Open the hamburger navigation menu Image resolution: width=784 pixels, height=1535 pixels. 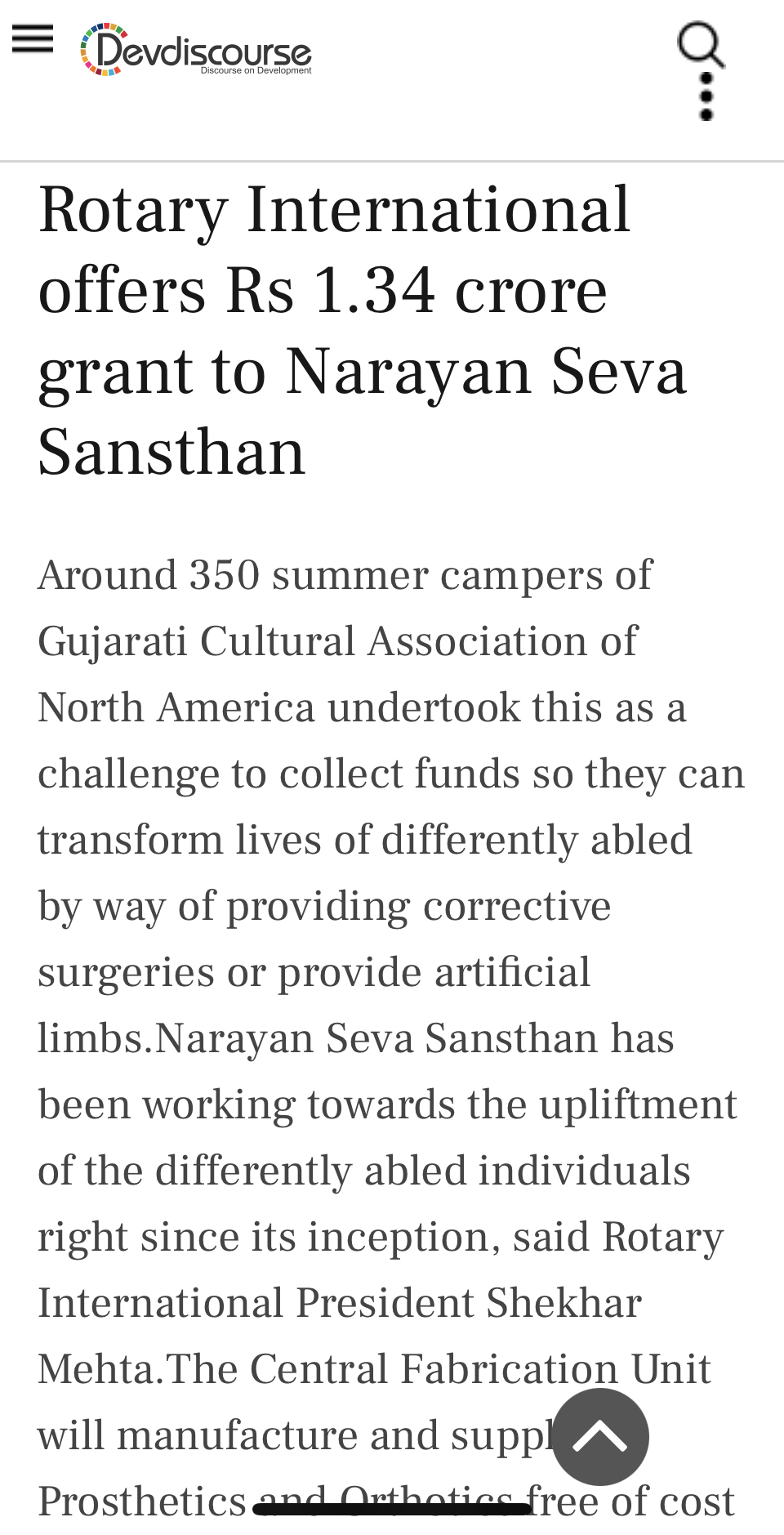pos(33,38)
